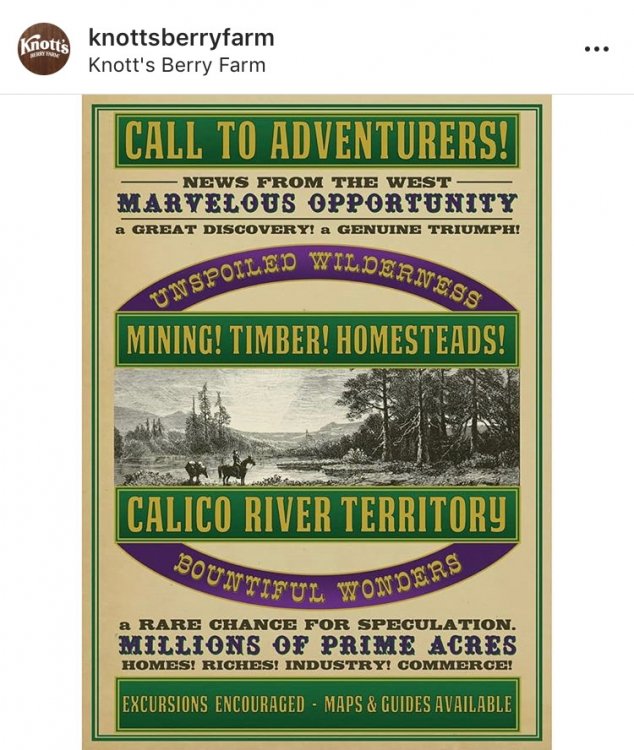Open the post's three-dot options menu
This screenshot has height=750, width=634.
[x=596, y=49]
